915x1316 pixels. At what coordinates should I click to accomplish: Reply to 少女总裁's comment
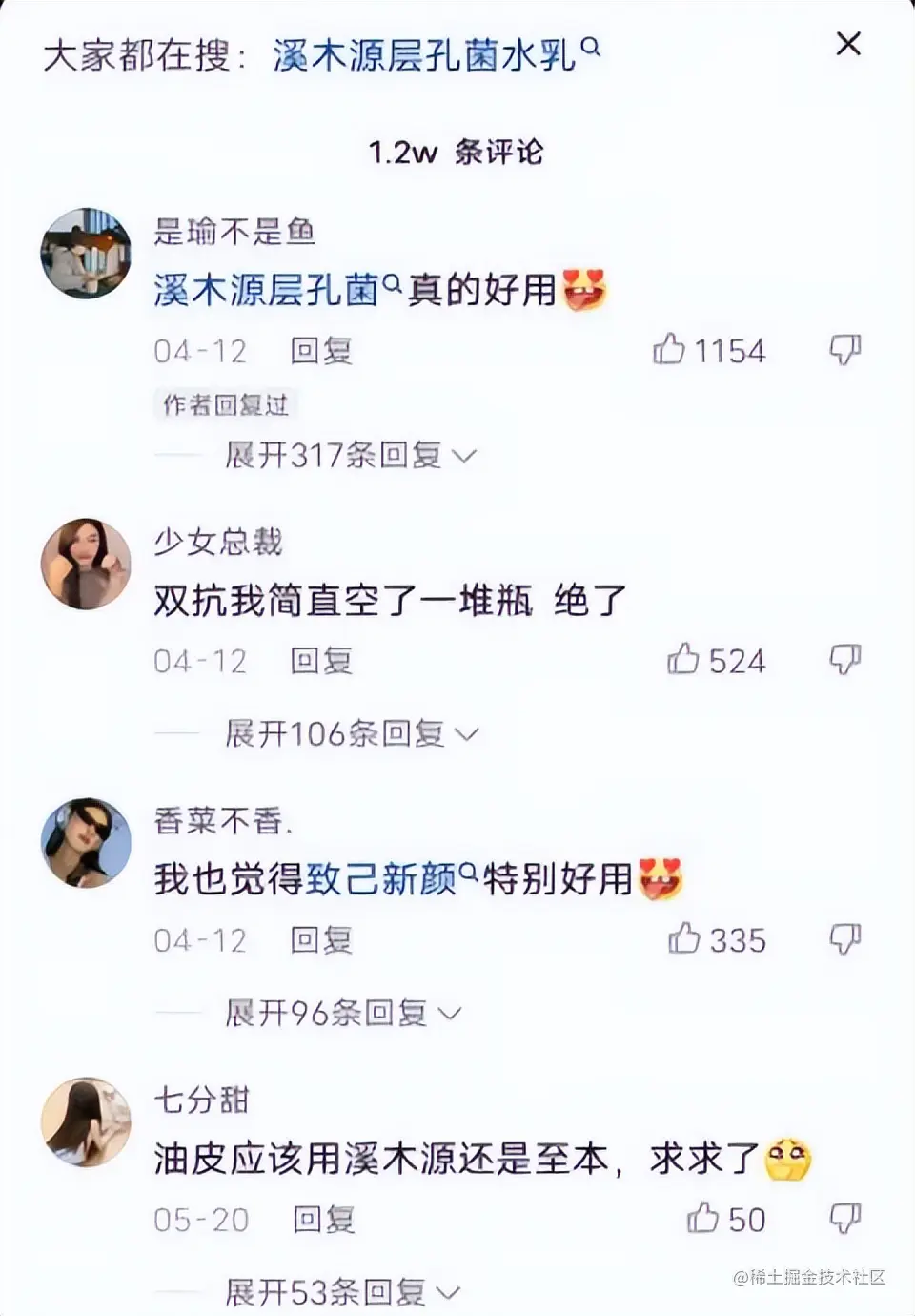point(321,661)
